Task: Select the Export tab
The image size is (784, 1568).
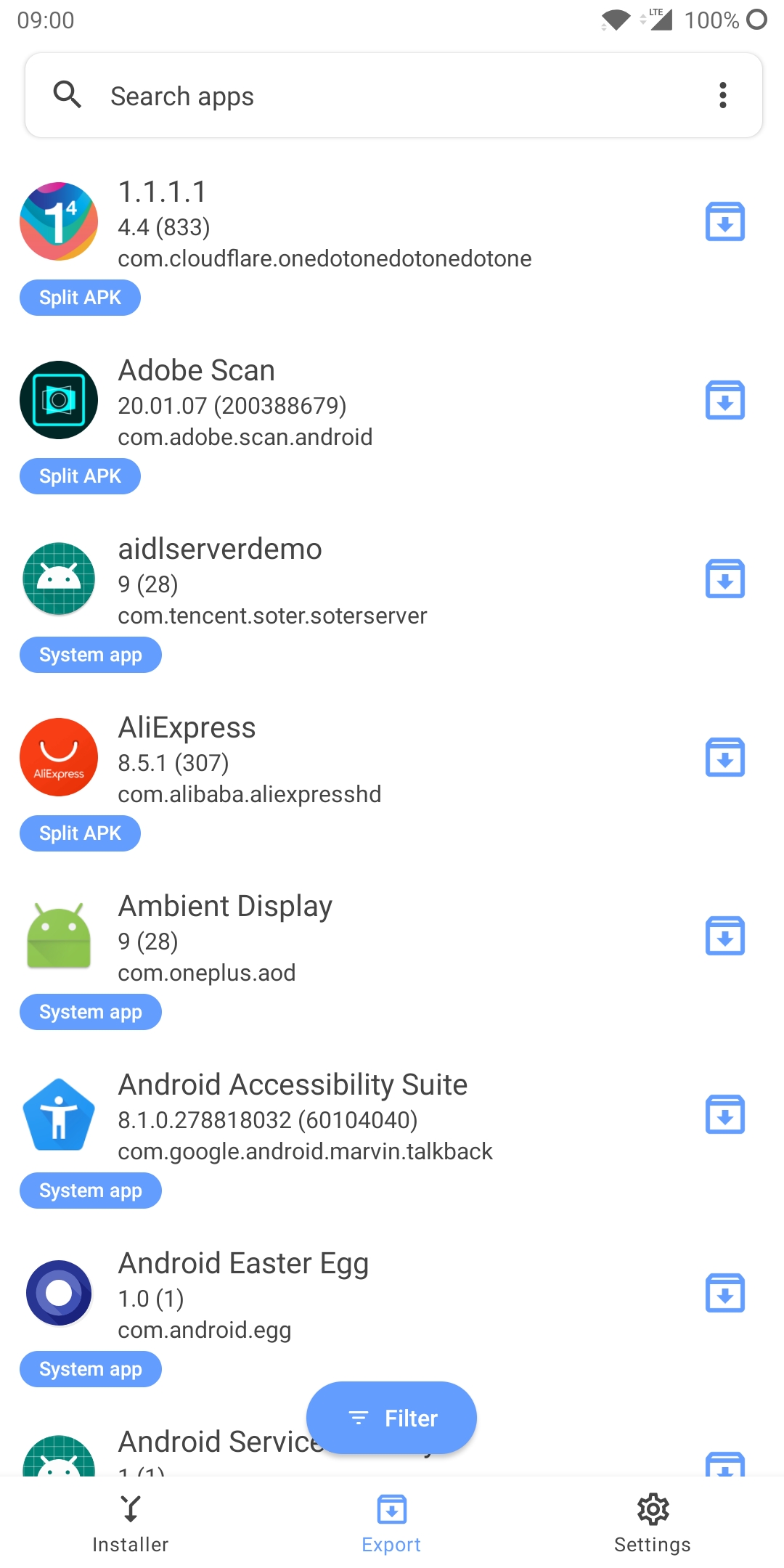Action: coord(391,1523)
